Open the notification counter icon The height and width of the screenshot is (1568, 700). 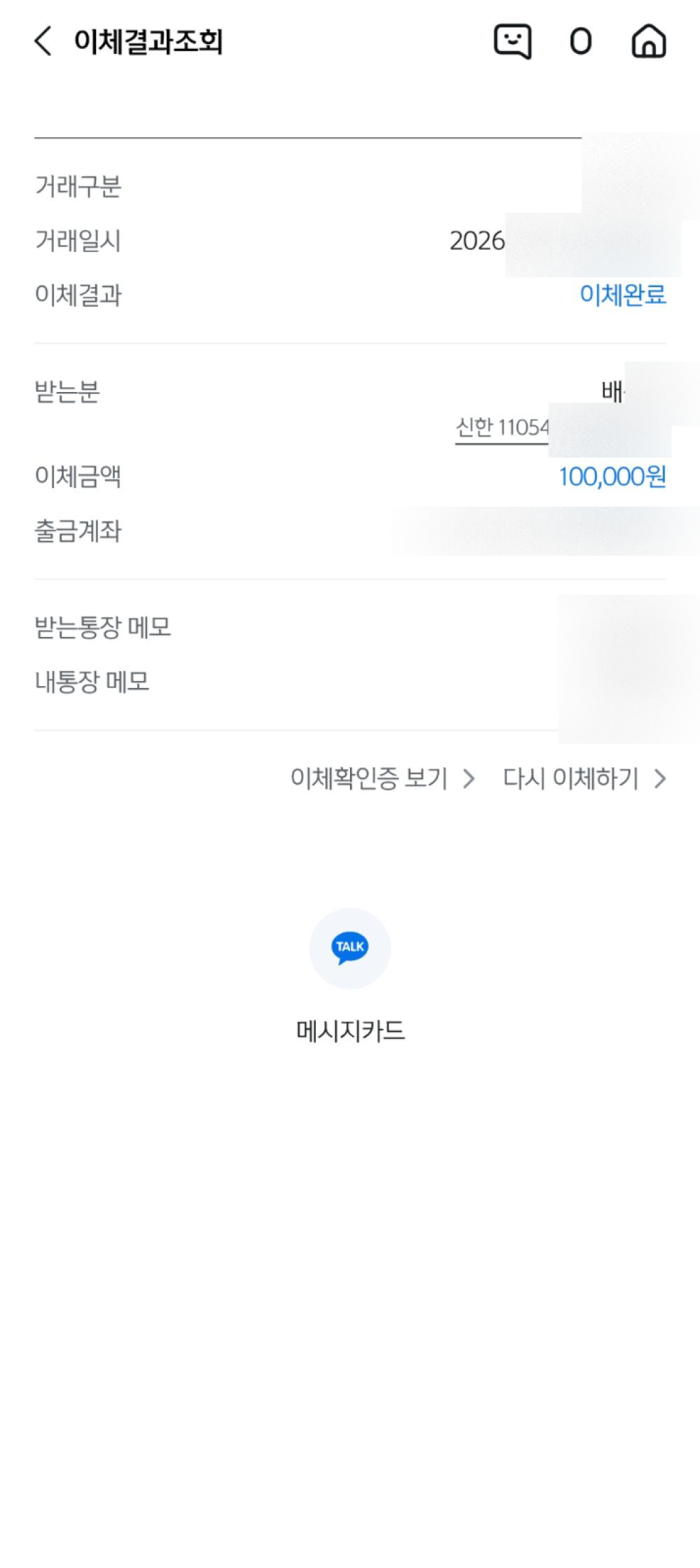click(x=580, y=41)
